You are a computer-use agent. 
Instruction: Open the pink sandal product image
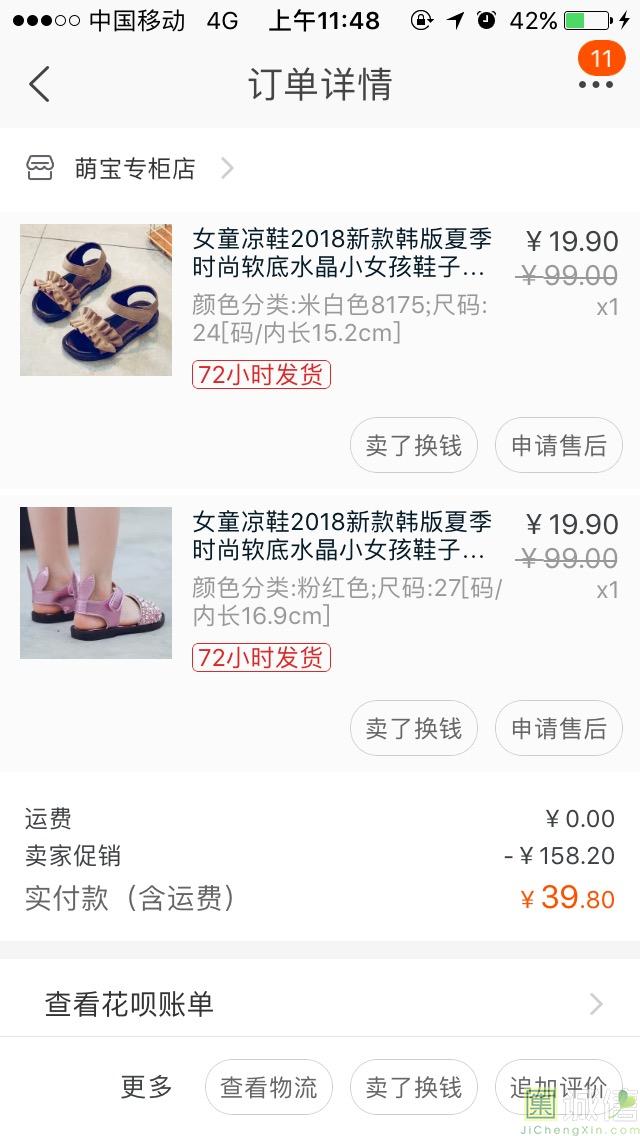pos(96,583)
